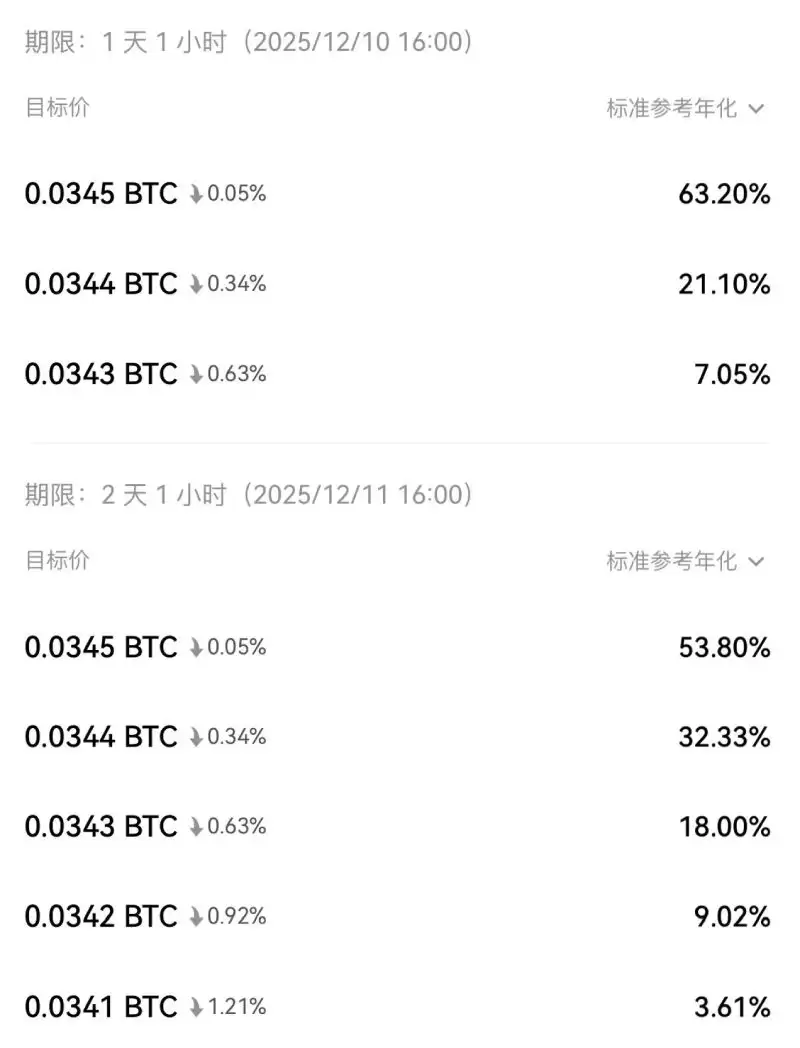Click the decline arrow next to 0.0344 BTC

click(x=195, y=284)
